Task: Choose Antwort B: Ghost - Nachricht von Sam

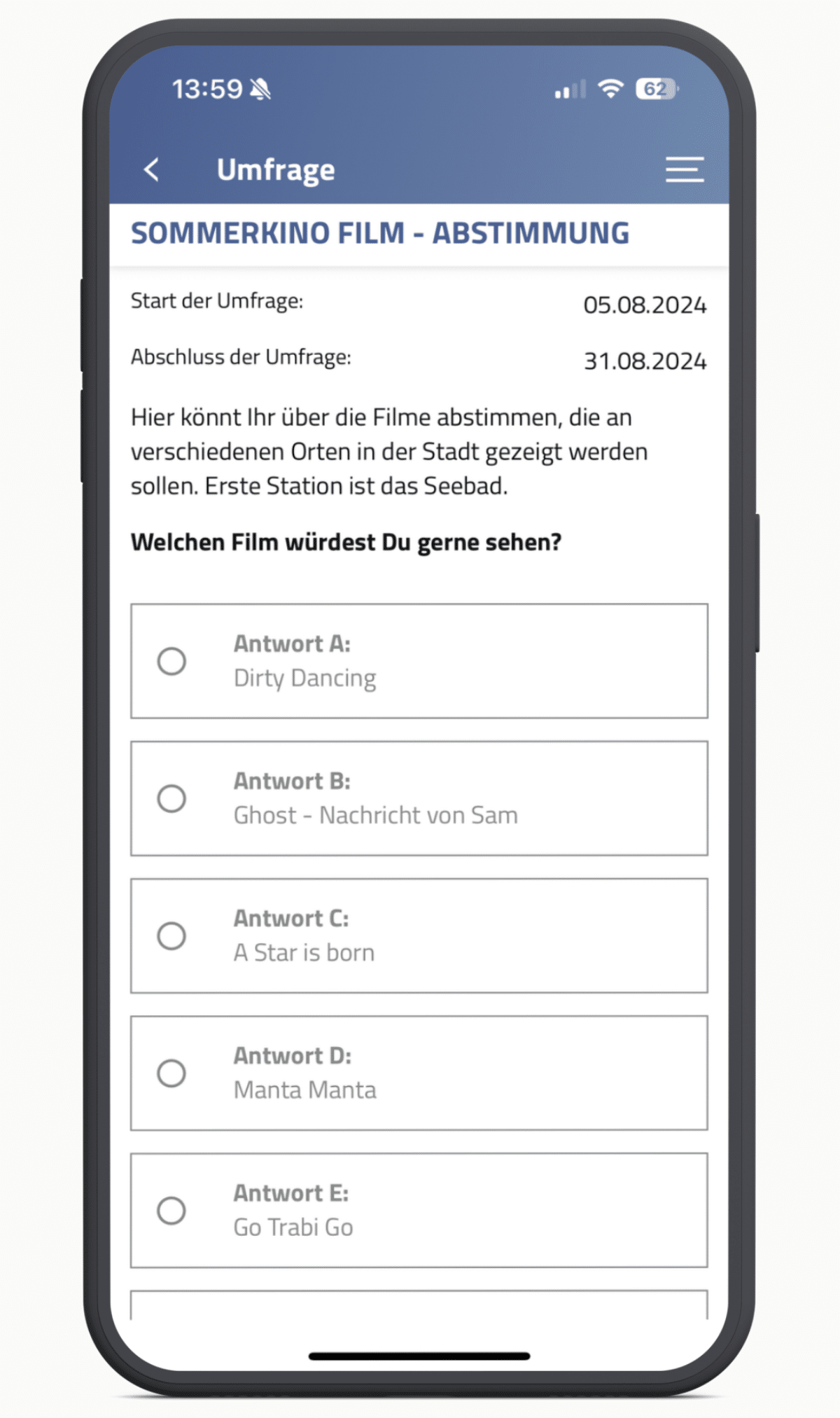Action: (x=419, y=798)
